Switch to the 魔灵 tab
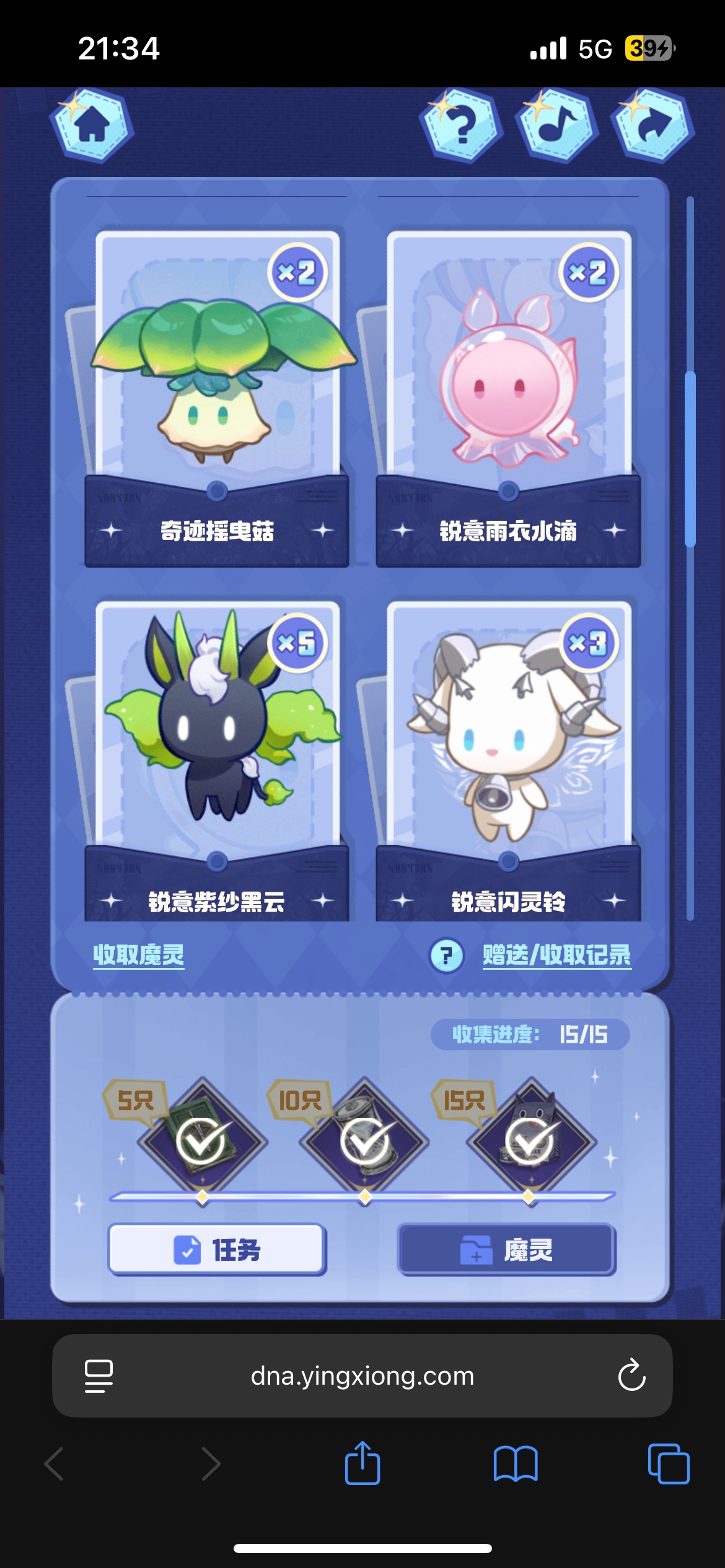The height and width of the screenshot is (1568, 725). tap(507, 1250)
